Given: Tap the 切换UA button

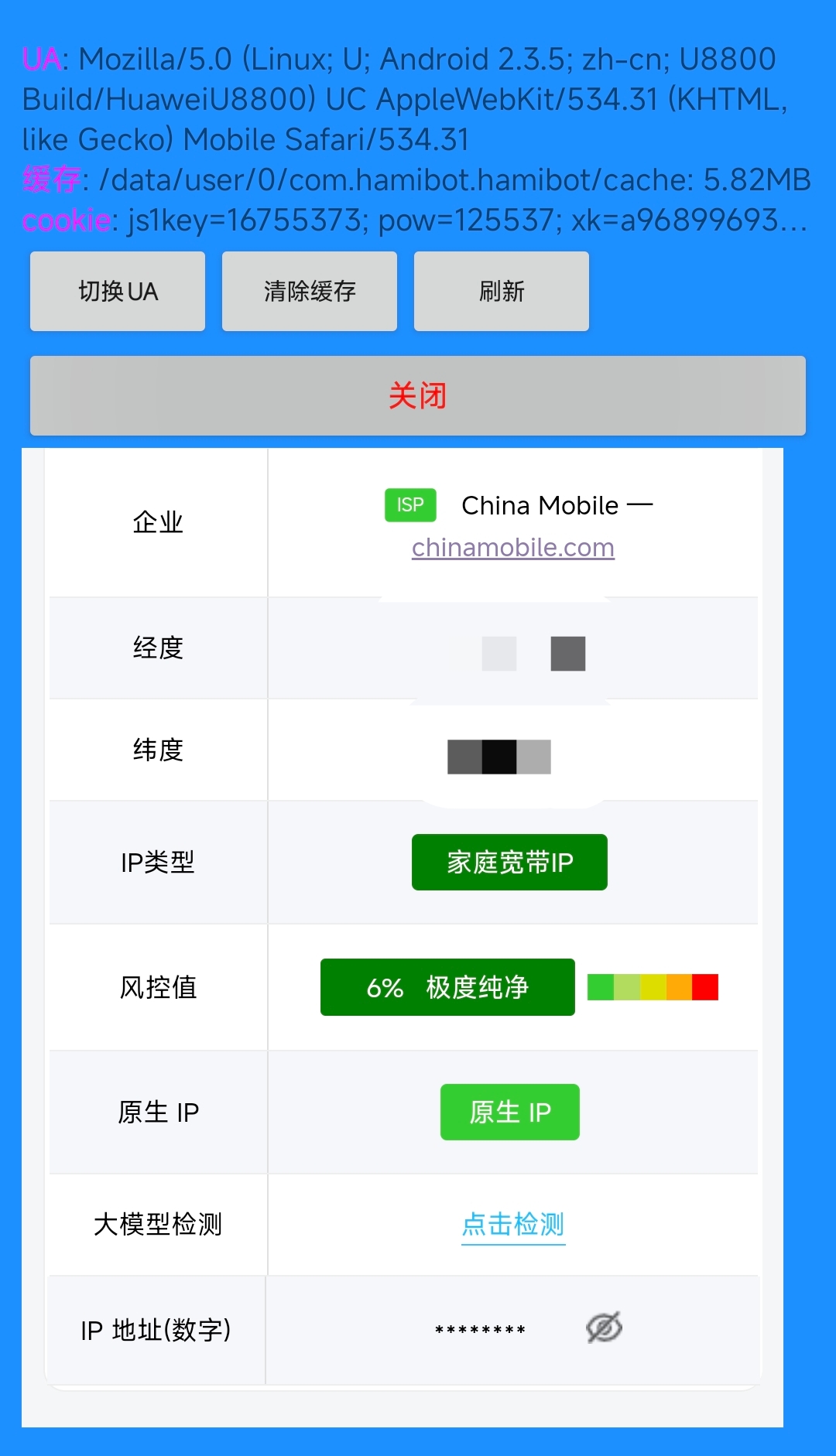Looking at the screenshot, I should [118, 292].
